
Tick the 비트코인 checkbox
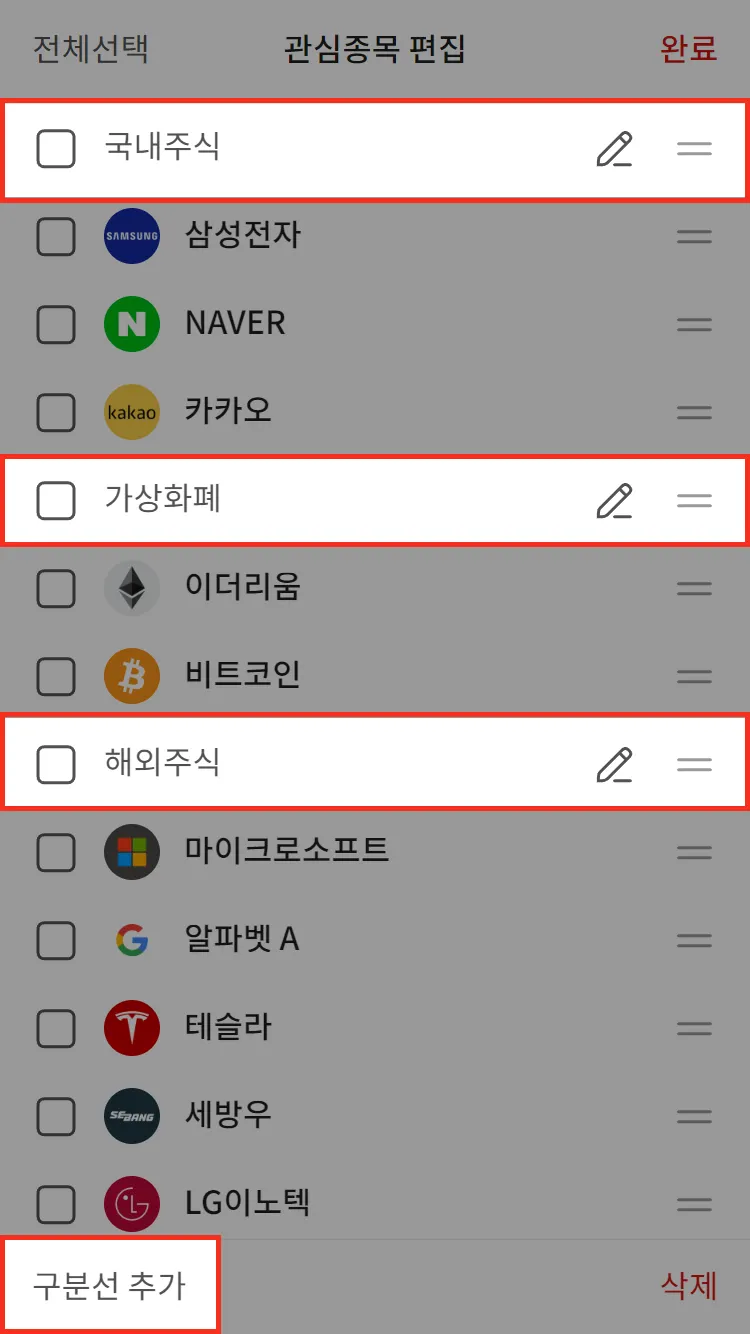[56, 676]
